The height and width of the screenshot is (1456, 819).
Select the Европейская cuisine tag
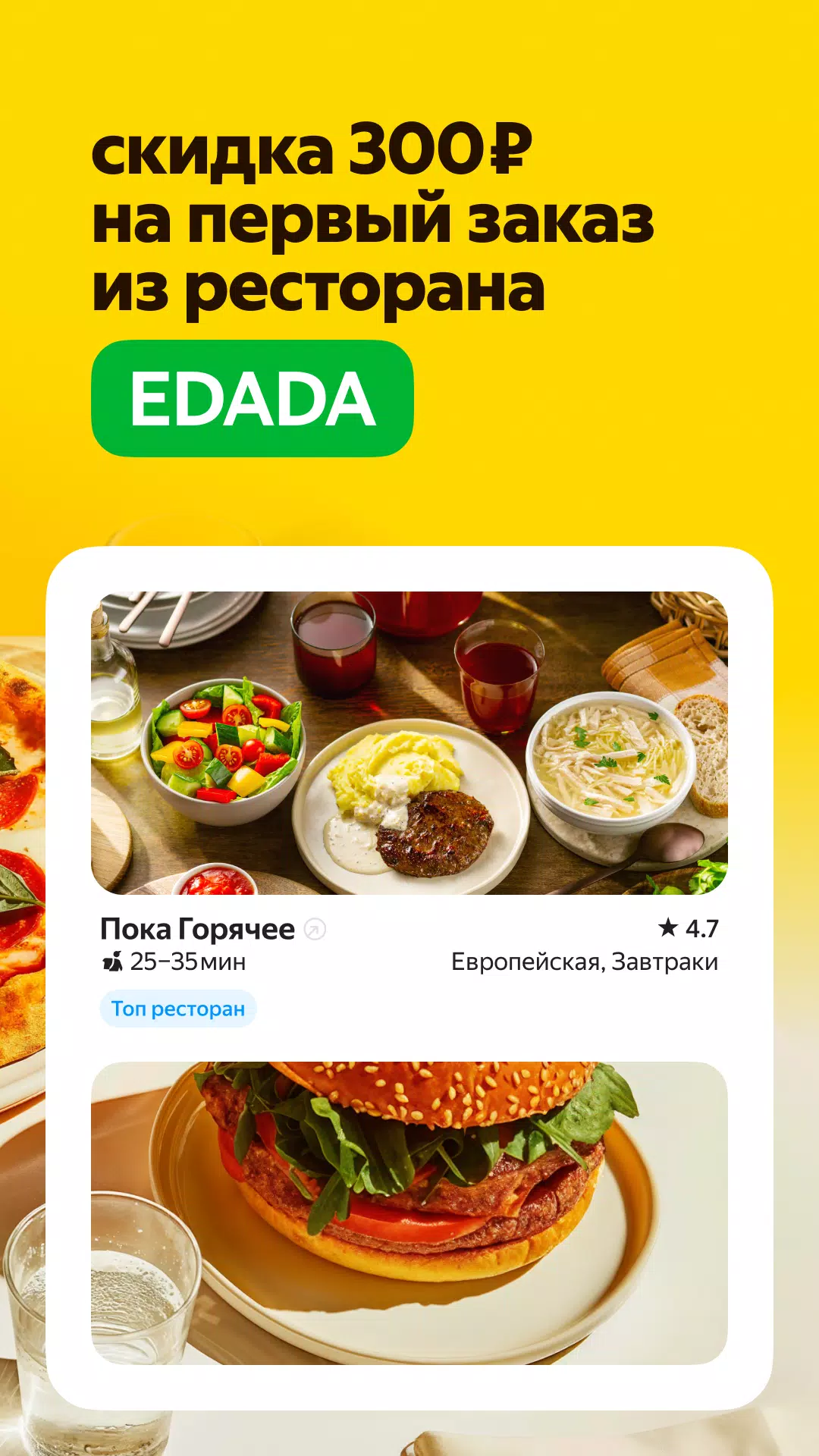[526, 962]
